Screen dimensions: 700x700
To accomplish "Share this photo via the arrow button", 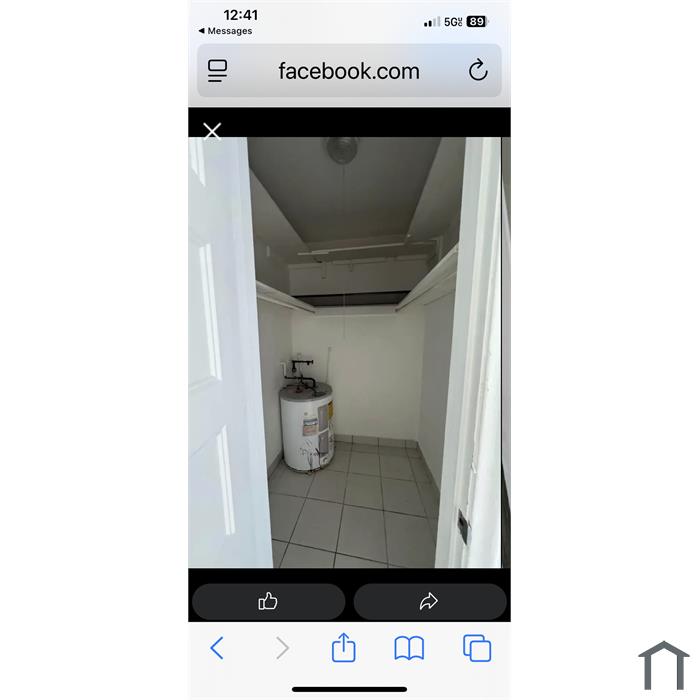I will [x=429, y=601].
